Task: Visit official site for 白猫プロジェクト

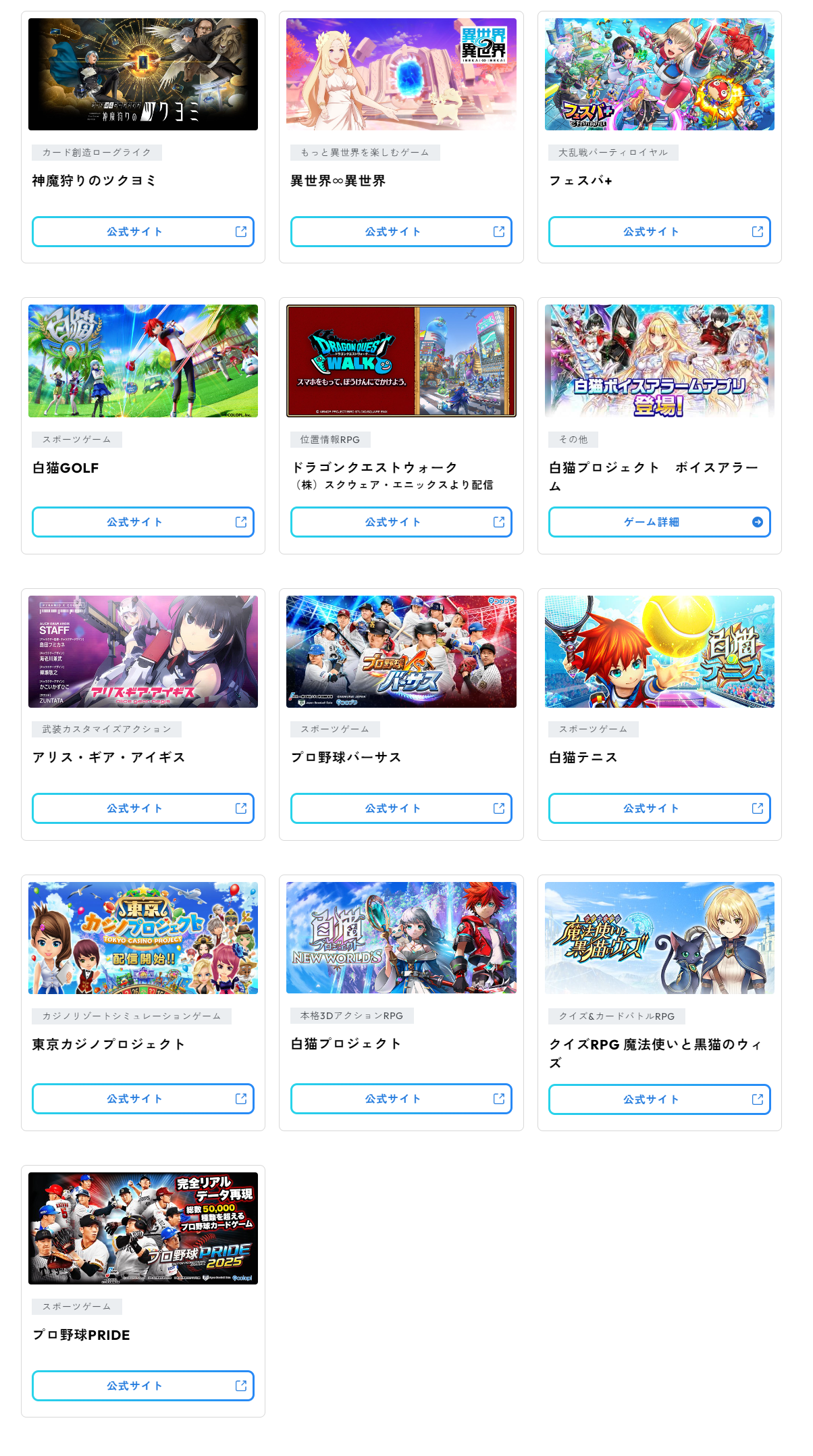Action: (x=401, y=1099)
